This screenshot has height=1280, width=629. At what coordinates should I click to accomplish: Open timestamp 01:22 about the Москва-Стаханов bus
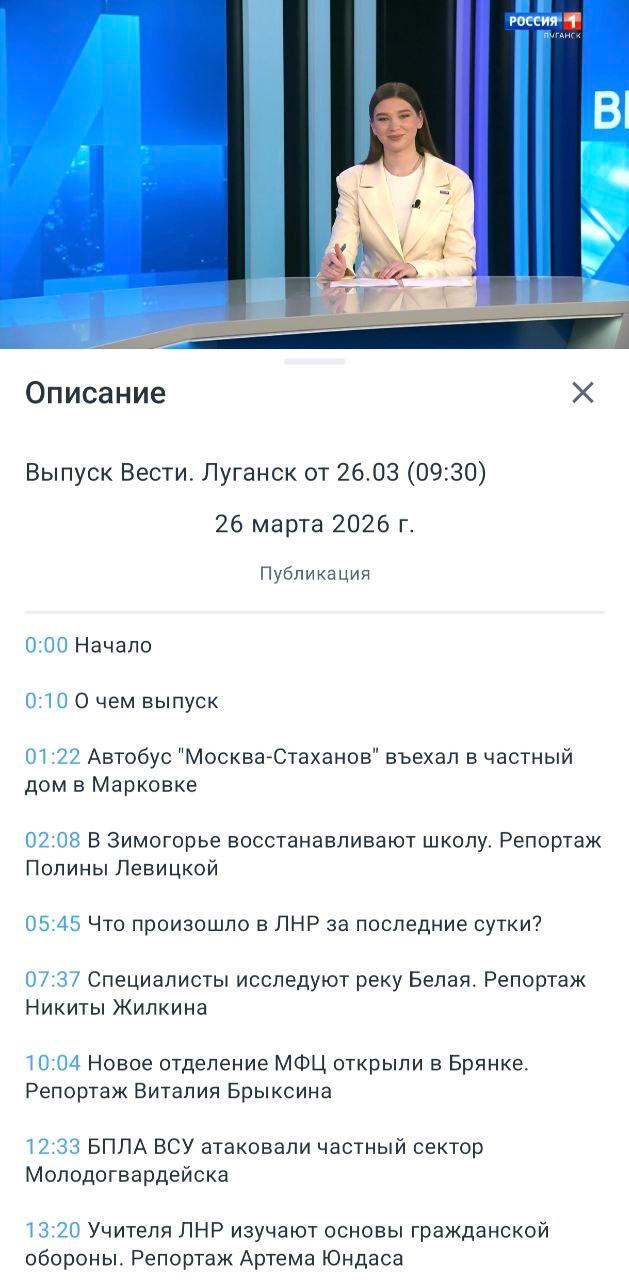(52, 758)
